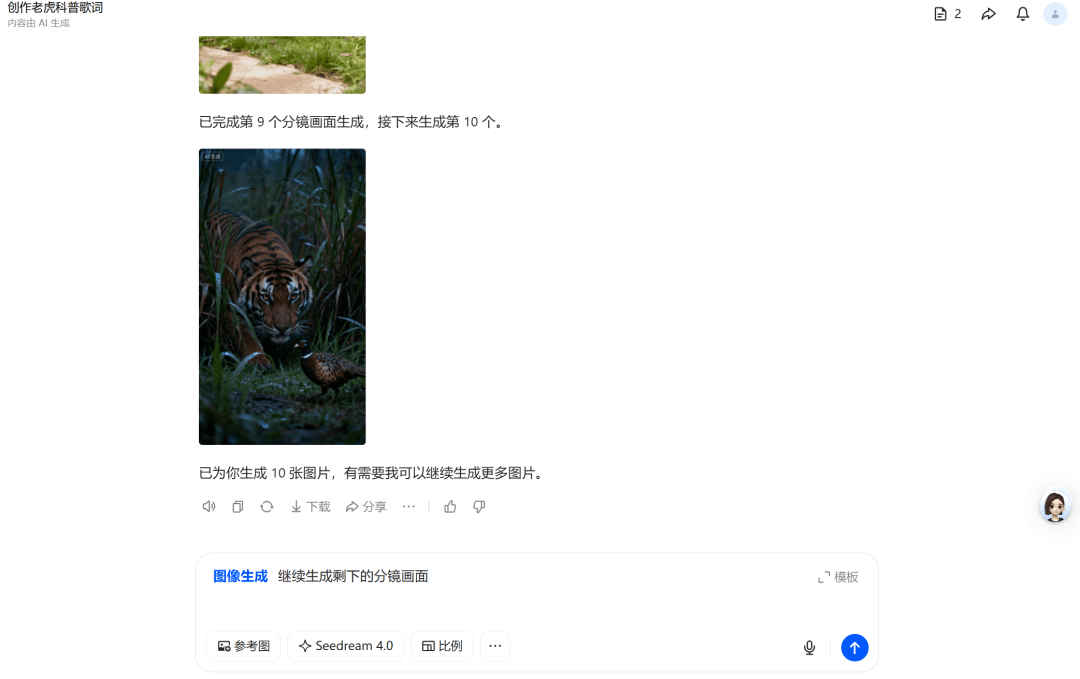Like the reply with thumbs up
The height and width of the screenshot is (679, 1080).
point(450,507)
